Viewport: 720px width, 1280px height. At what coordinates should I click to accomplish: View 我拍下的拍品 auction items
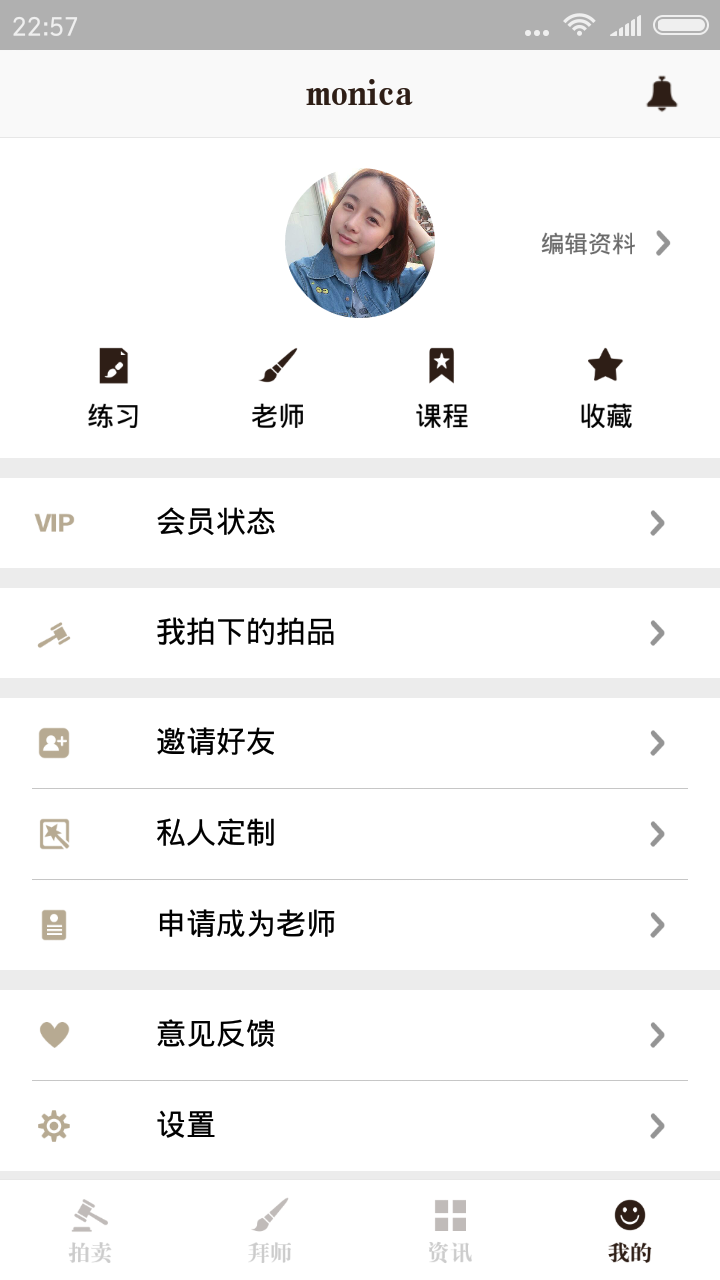coord(360,633)
